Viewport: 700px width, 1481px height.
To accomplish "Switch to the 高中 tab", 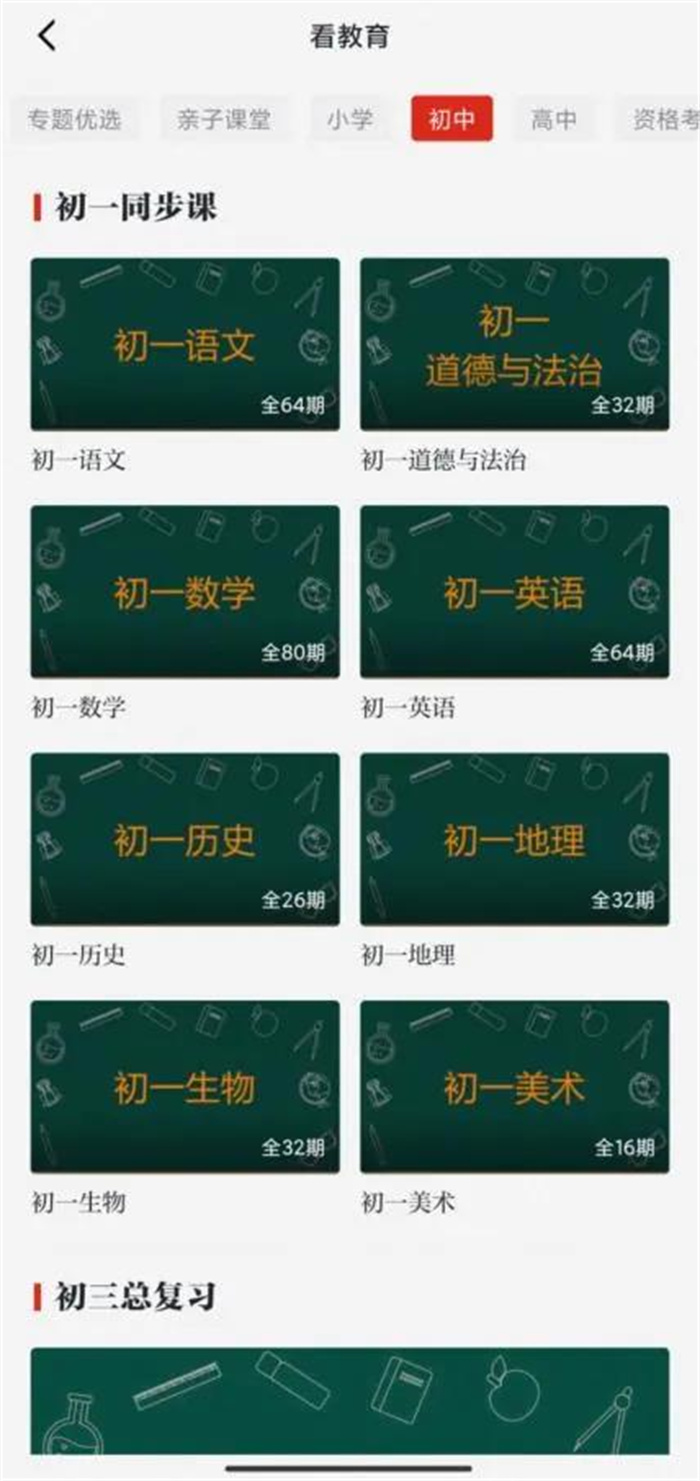I will (x=553, y=120).
